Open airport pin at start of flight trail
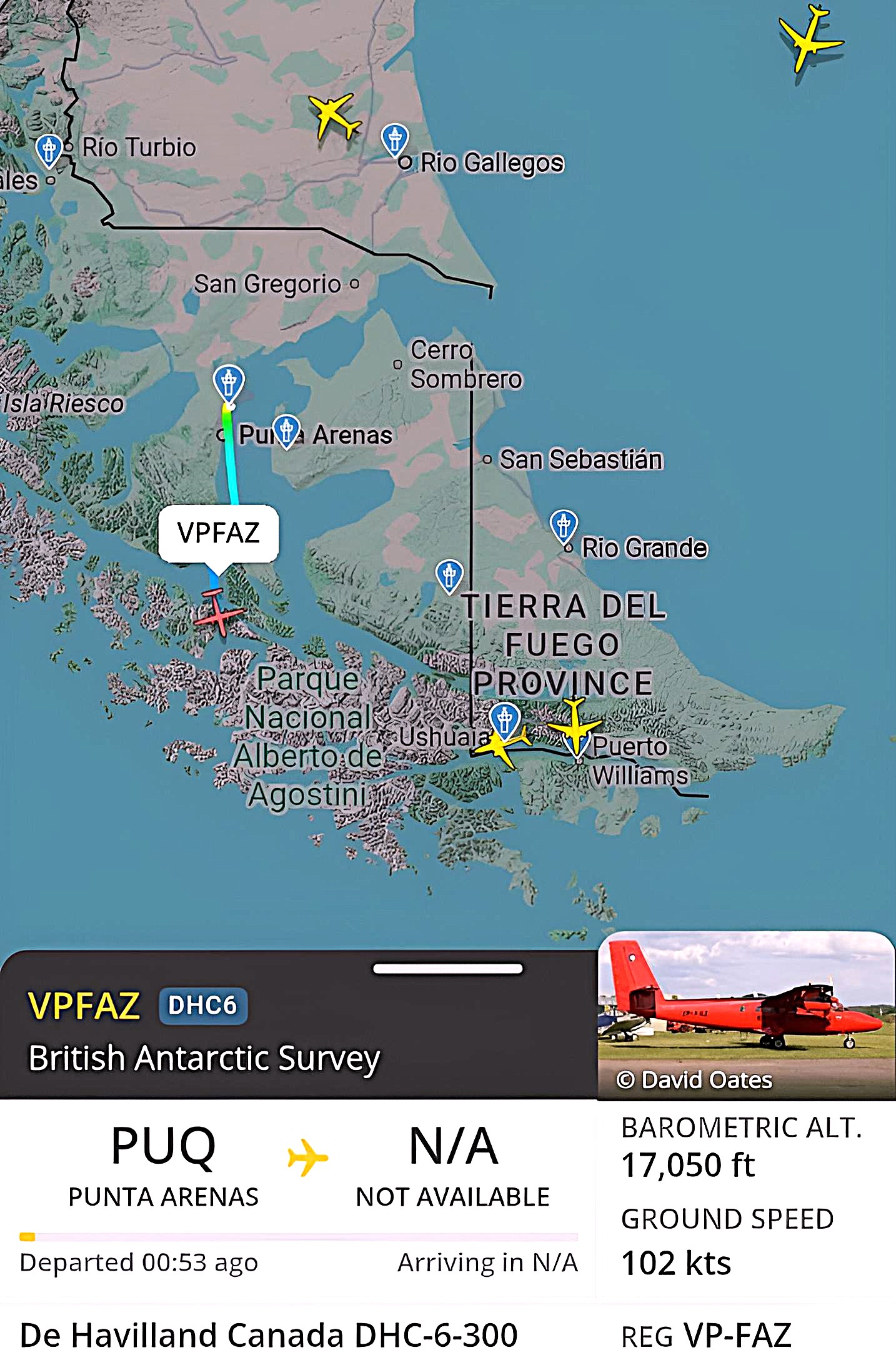Viewport: 896px width, 1360px height. (229, 381)
